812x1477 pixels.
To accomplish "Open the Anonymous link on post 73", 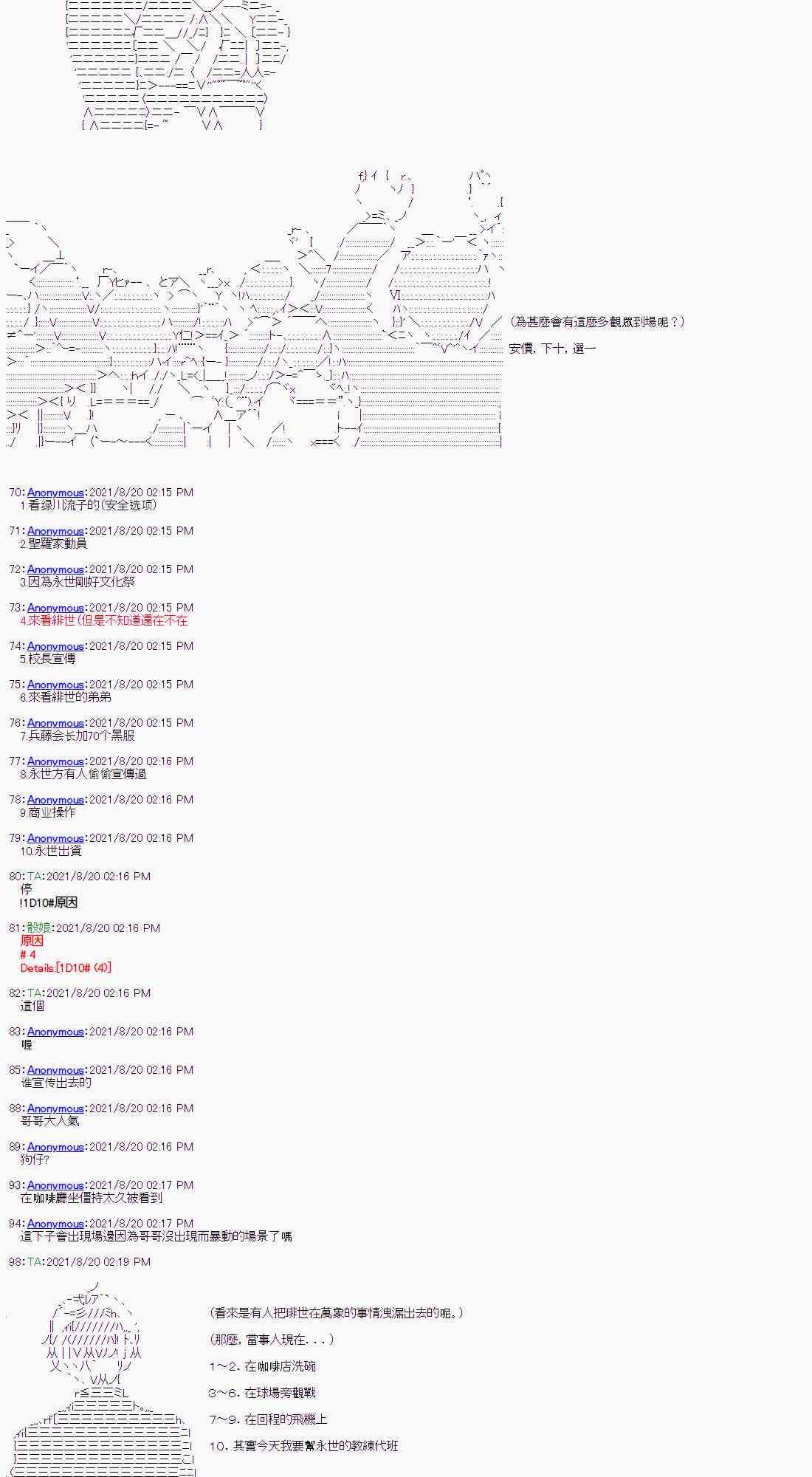I will [55, 608].
